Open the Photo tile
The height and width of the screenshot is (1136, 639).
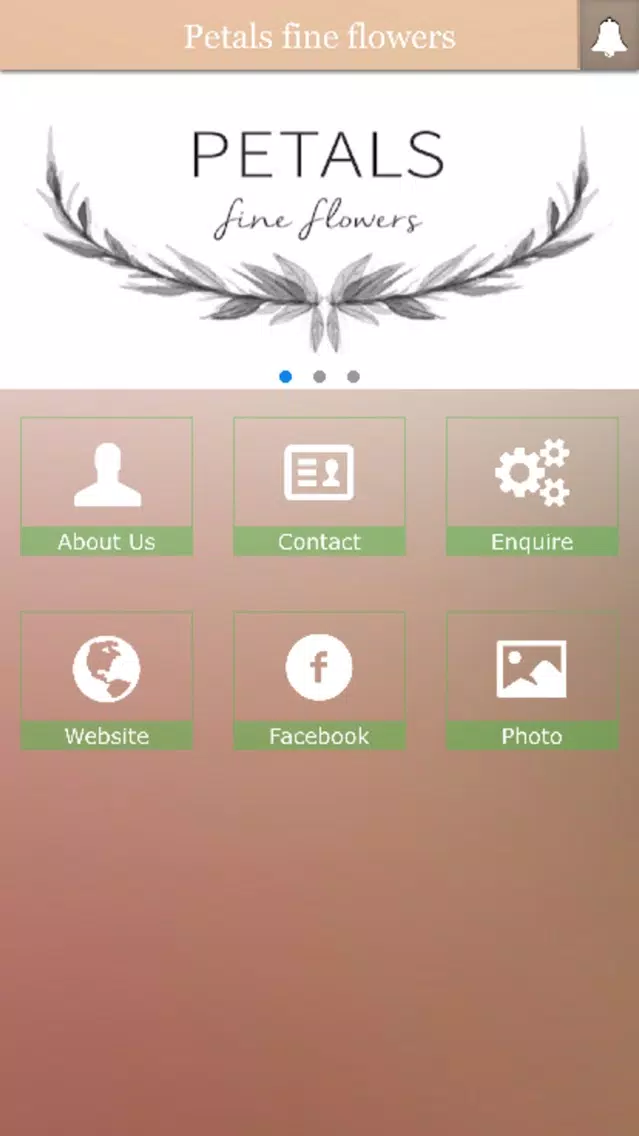(x=532, y=680)
